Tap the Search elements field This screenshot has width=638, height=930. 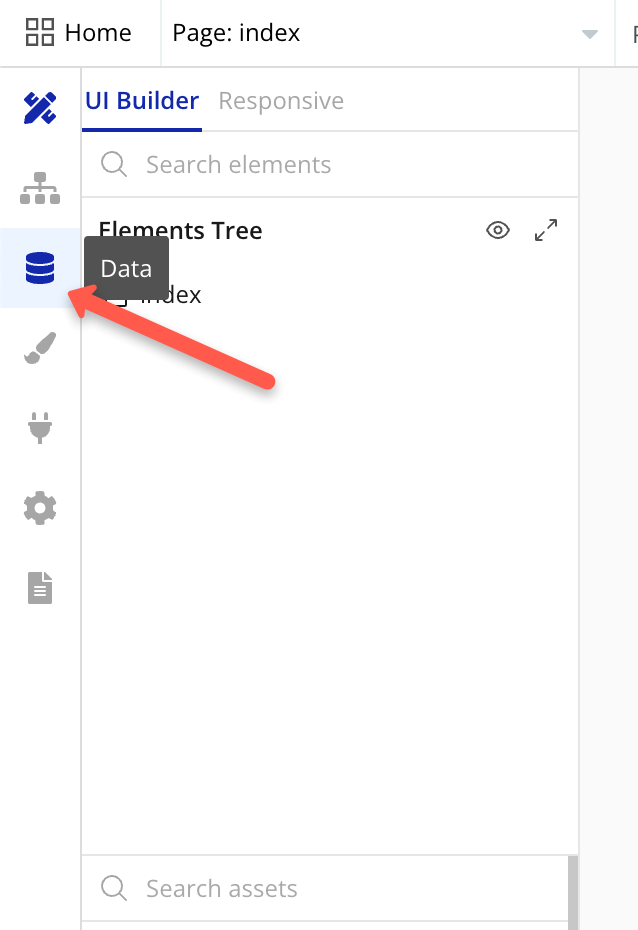330,165
